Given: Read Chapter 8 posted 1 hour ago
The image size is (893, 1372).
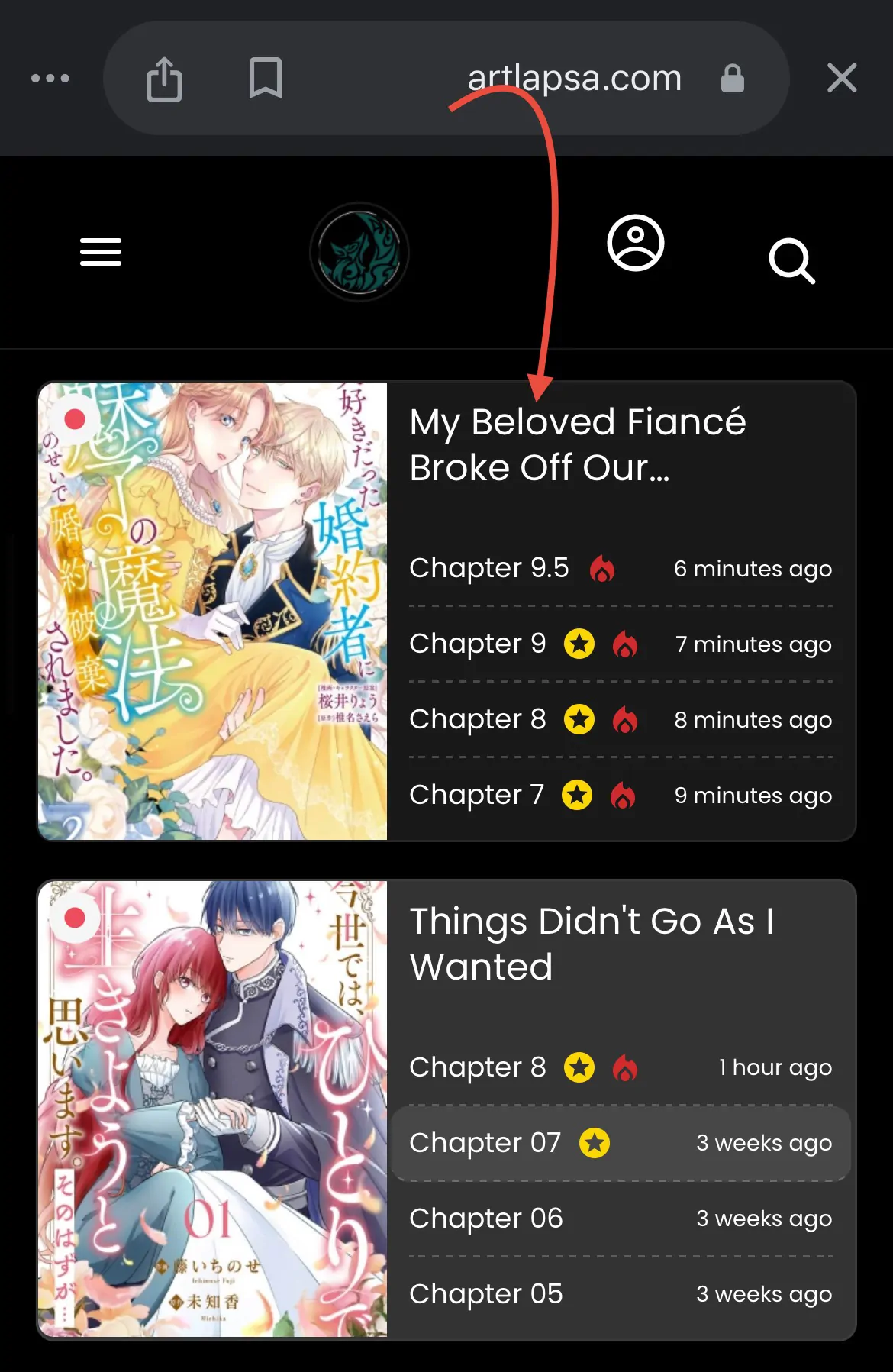Looking at the screenshot, I should (x=478, y=1067).
